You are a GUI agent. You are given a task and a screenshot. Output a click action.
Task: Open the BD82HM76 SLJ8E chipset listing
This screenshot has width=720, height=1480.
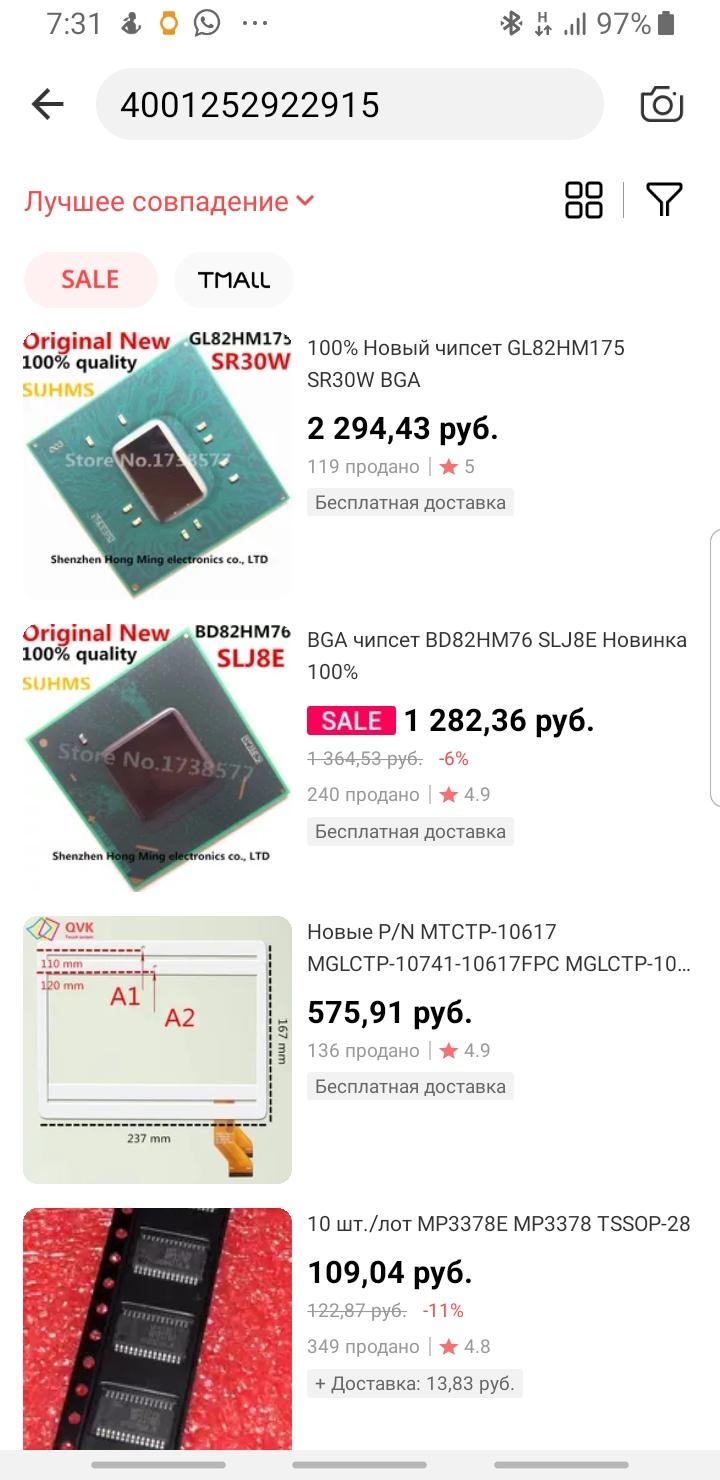pyautogui.click(x=360, y=757)
